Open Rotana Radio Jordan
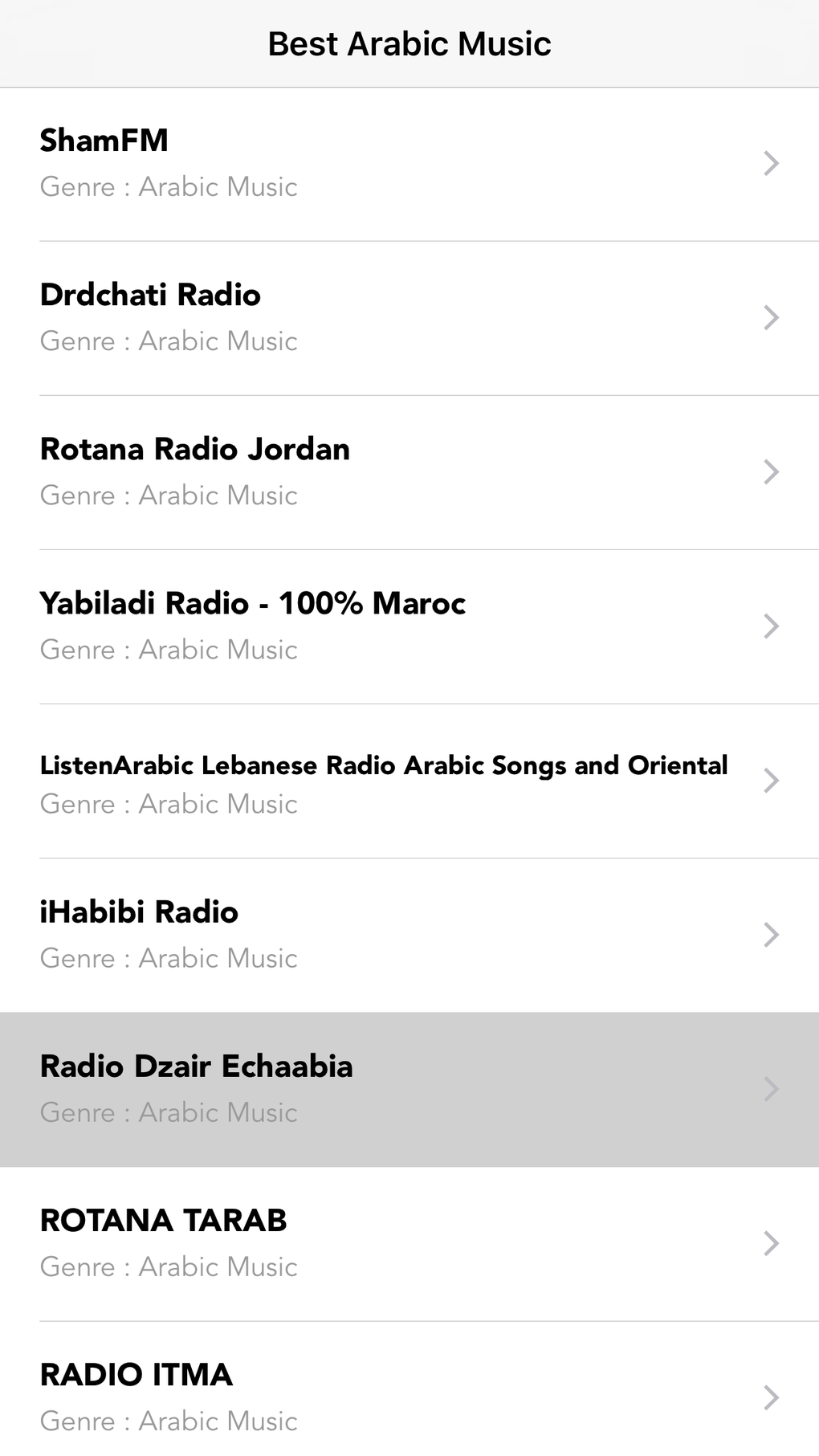Viewport: 819px width, 1456px height. click(321, 470)
